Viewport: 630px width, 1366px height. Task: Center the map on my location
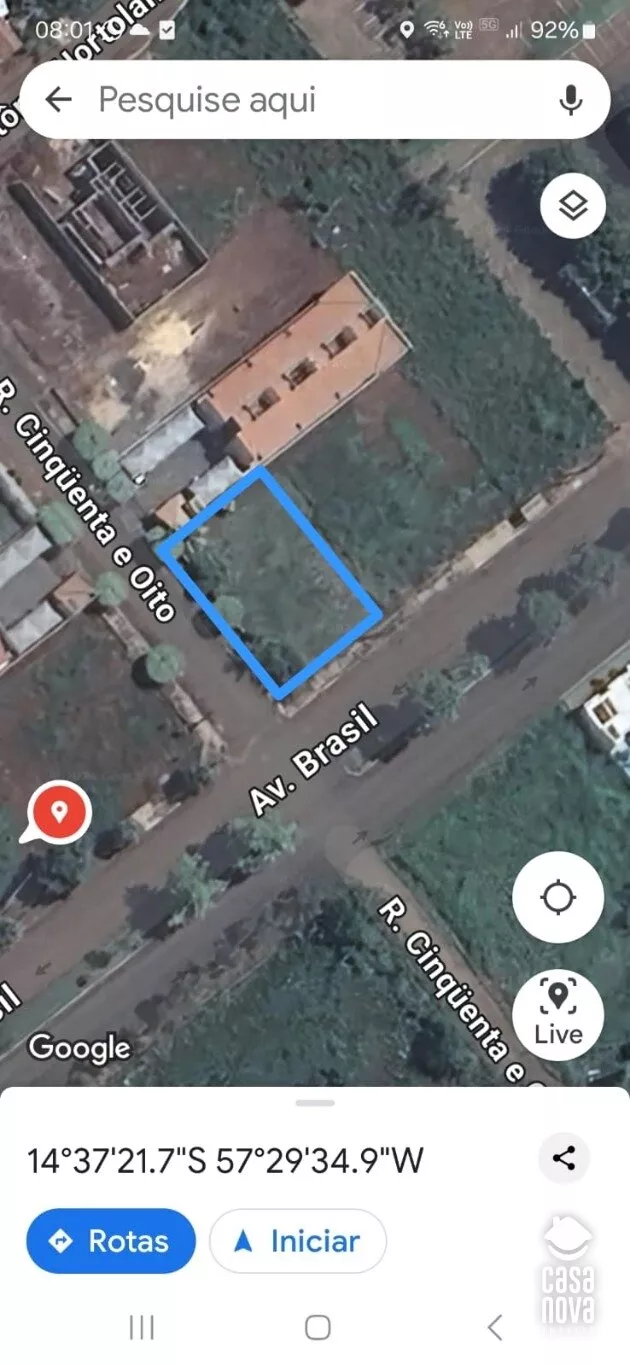click(x=558, y=897)
